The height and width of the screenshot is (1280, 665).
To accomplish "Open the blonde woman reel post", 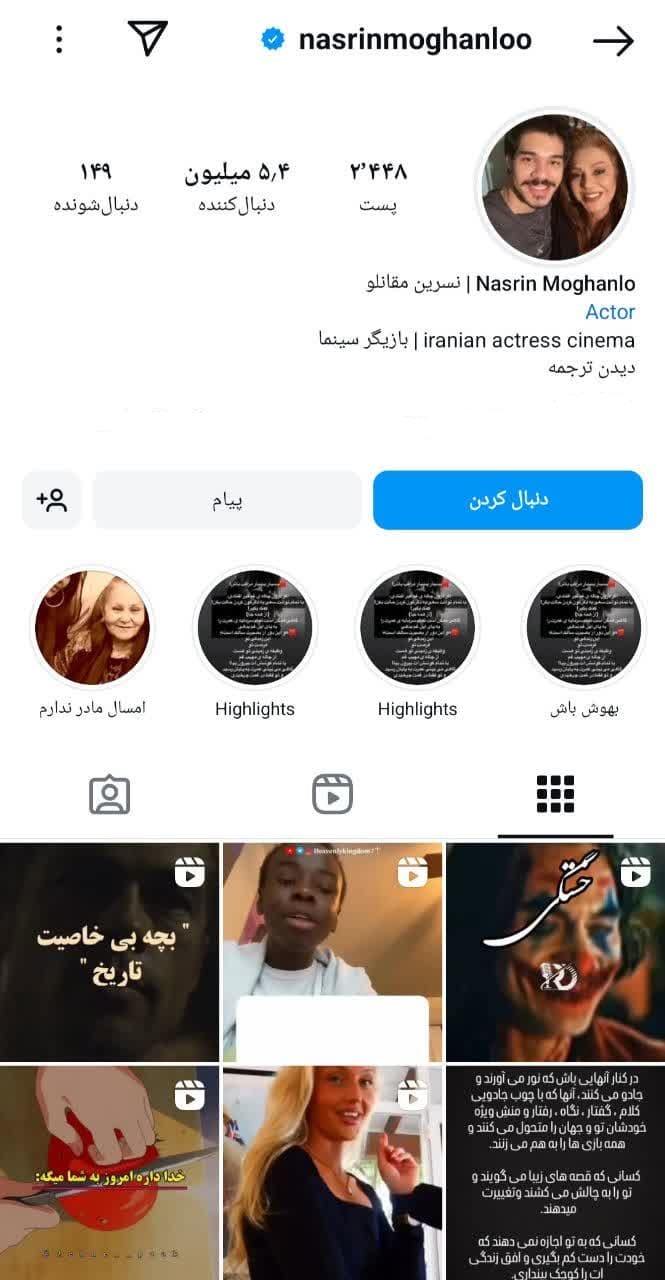I will (332, 1172).
